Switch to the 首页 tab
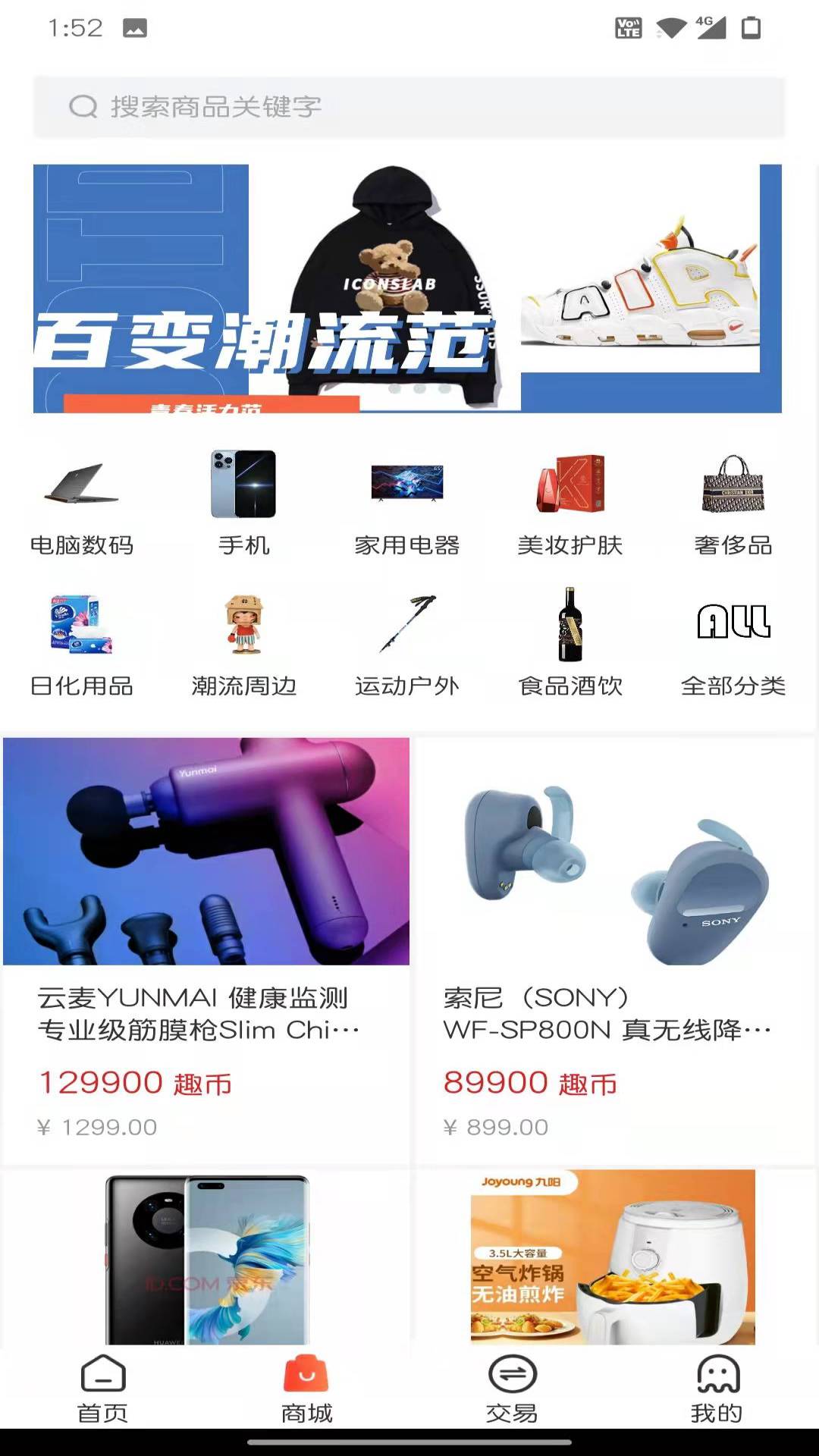 [102, 1389]
